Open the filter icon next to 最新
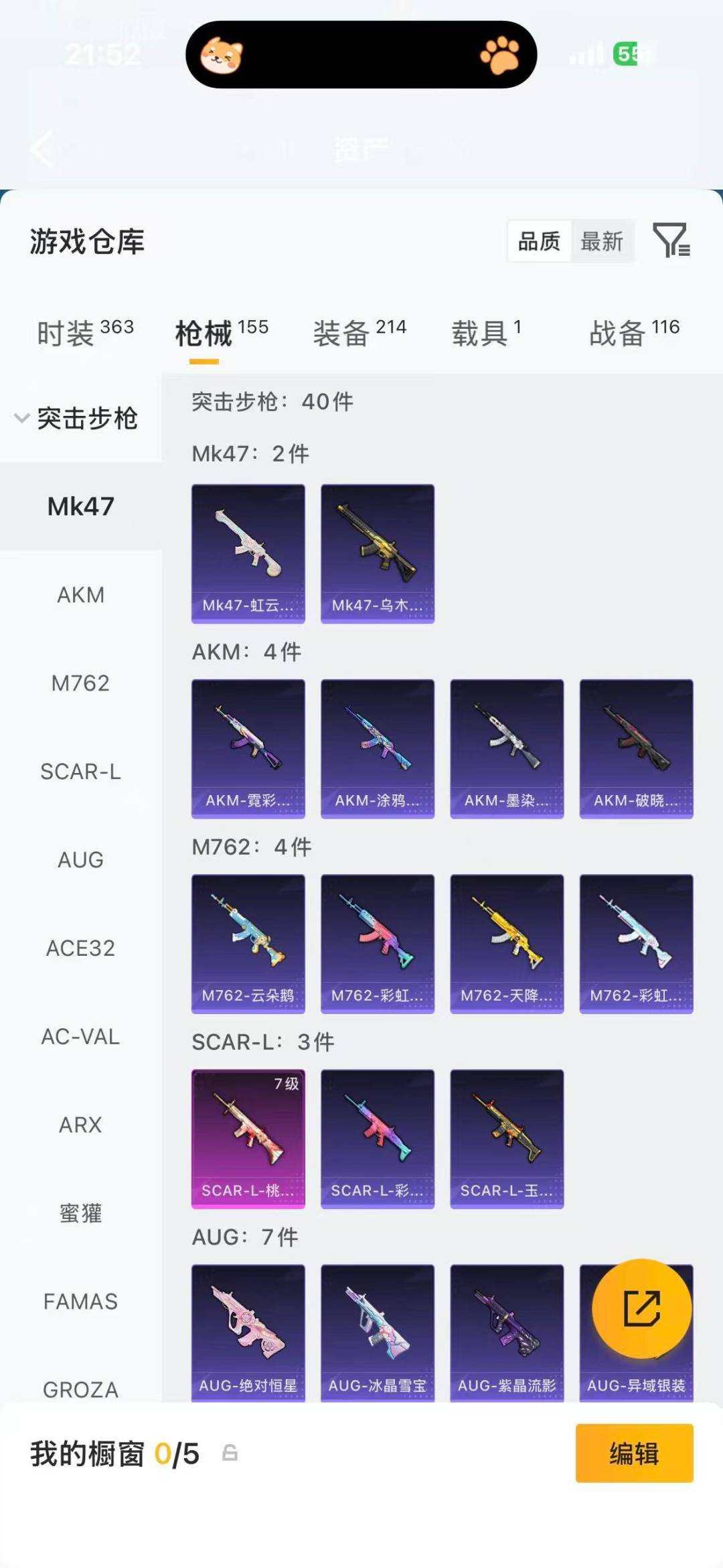 671,240
